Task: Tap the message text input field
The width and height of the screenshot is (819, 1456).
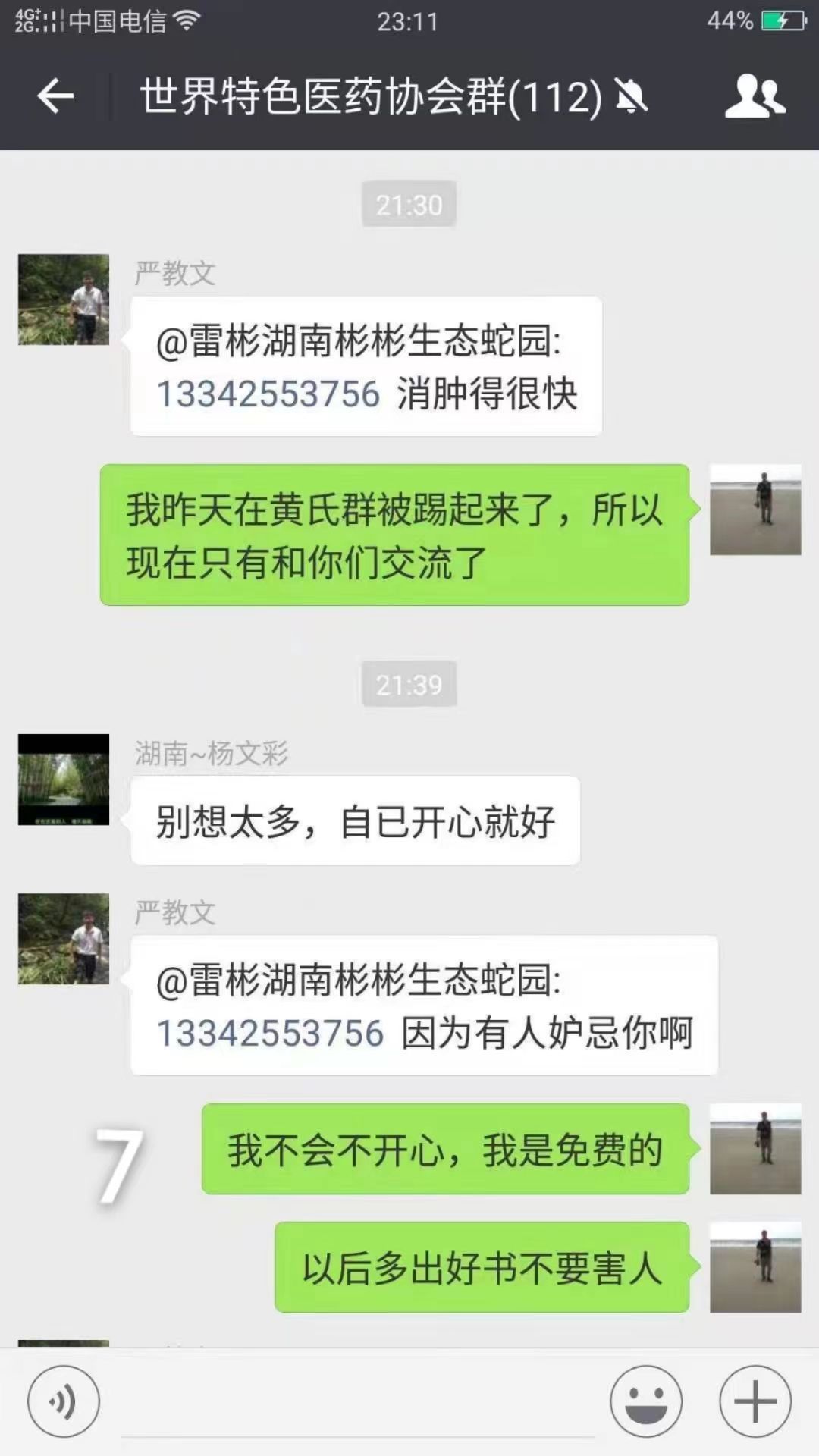Action: [356, 1403]
